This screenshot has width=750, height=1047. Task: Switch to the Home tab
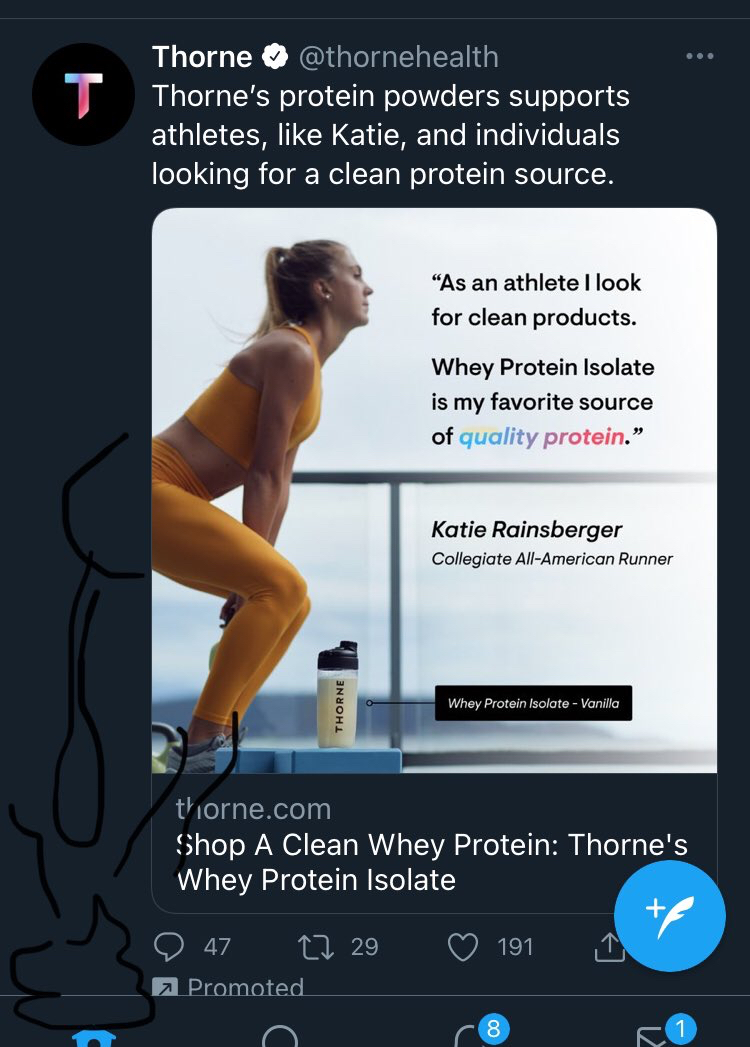tap(94, 1035)
